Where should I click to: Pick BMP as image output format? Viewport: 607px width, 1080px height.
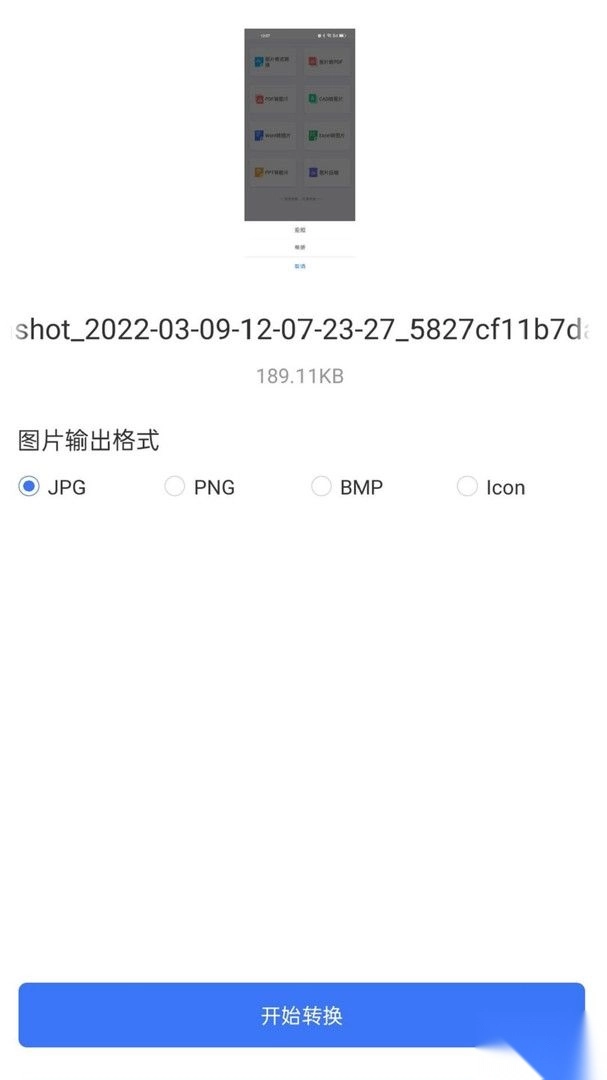point(321,487)
